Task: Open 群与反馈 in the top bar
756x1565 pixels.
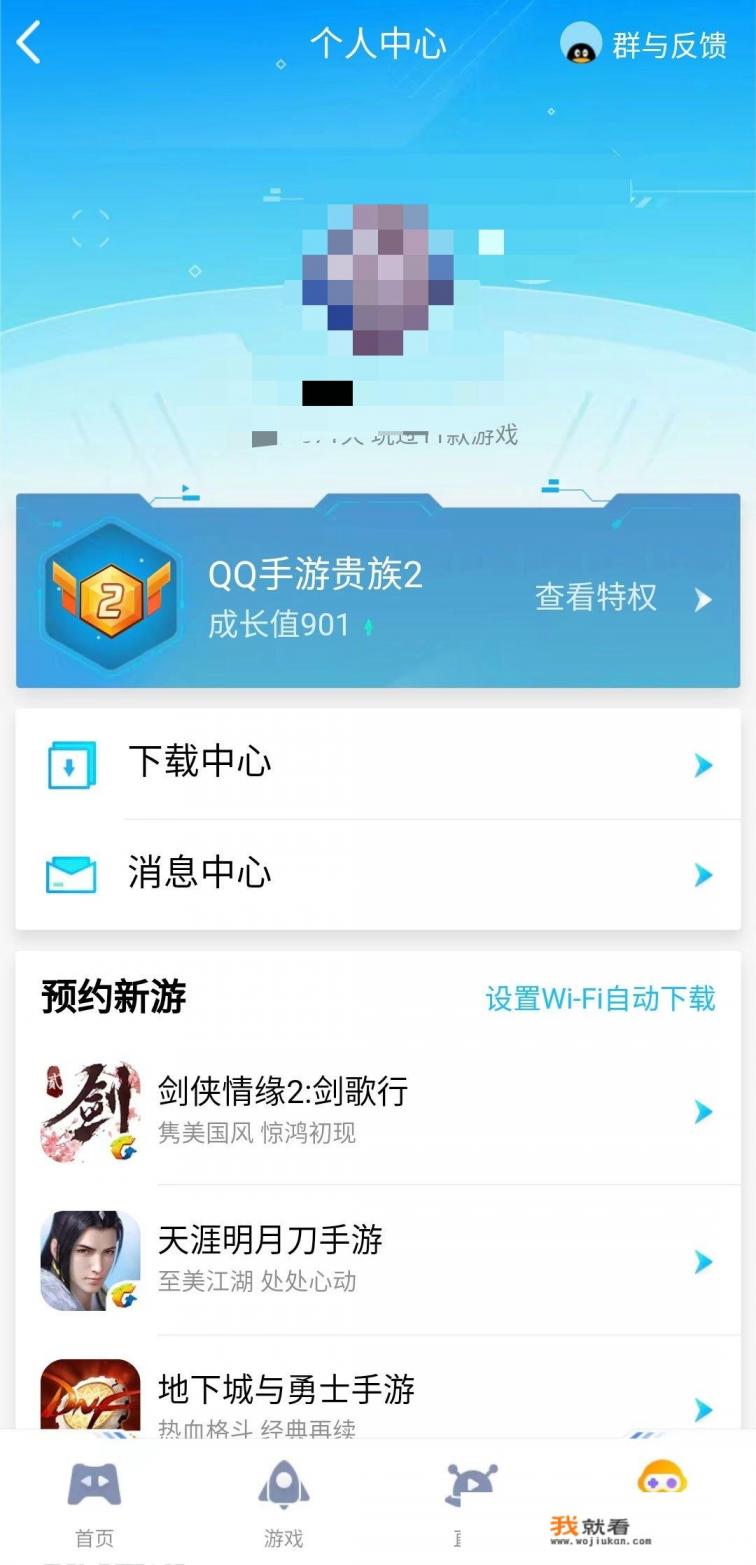Action: click(668, 46)
